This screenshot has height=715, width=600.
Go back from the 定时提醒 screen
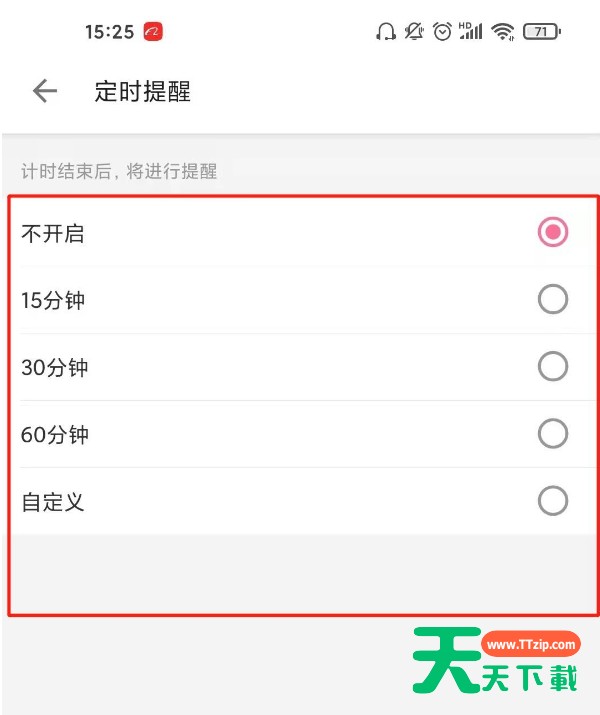click(45, 91)
